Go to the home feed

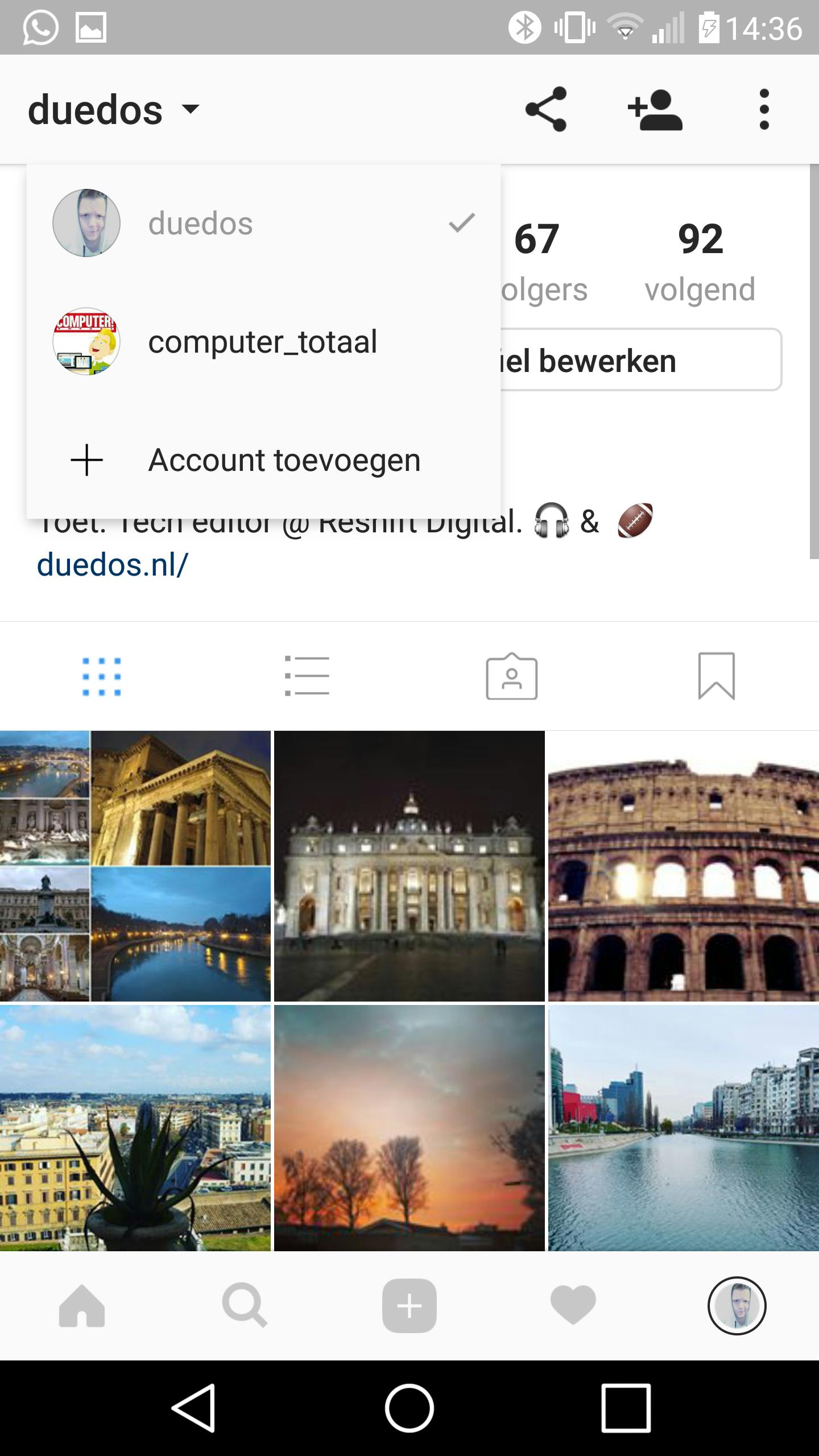[x=82, y=1306]
